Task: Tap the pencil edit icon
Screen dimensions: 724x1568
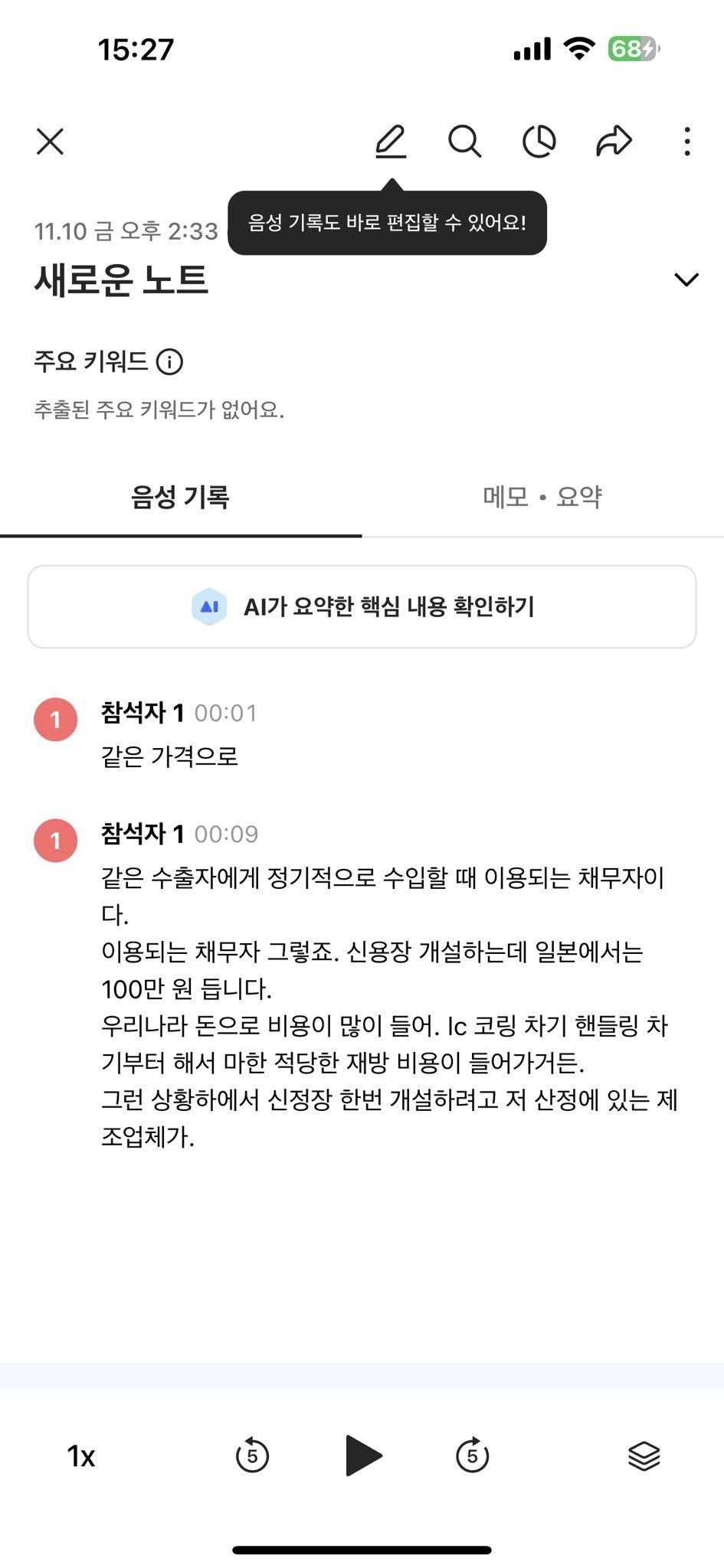Action: click(391, 142)
